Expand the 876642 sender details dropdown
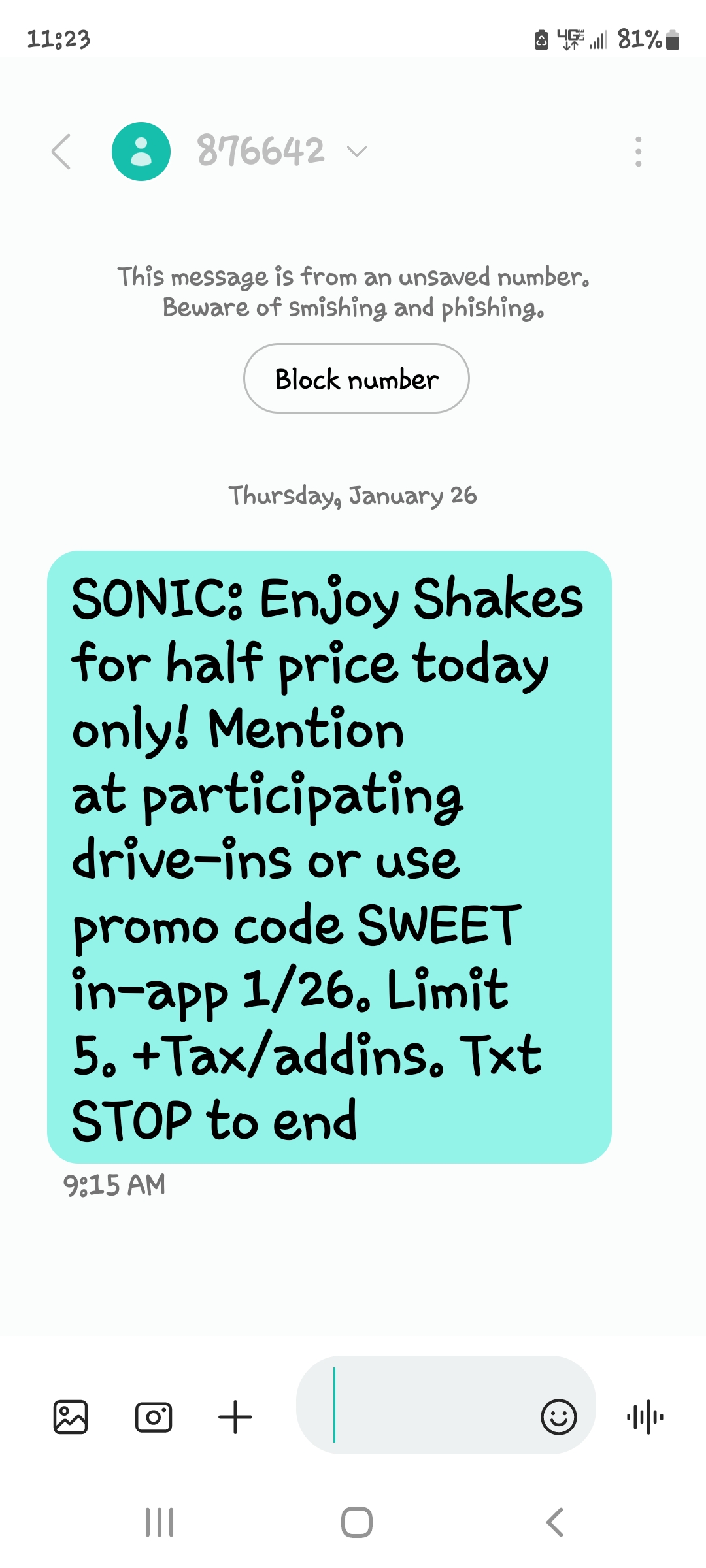 pos(357,152)
